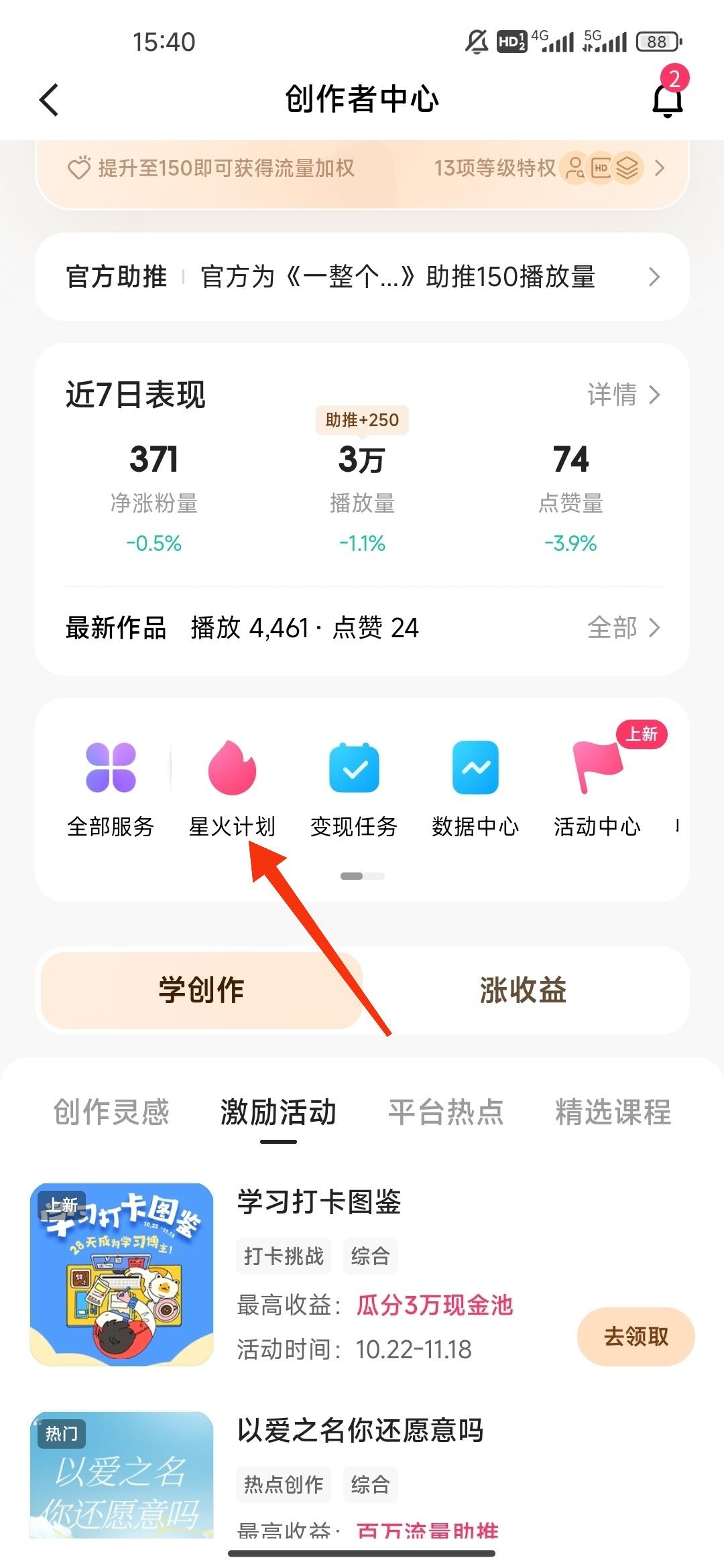This screenshot has height=1568, width=724.
Task: Open 星火计划
Action: pos(232,789)
